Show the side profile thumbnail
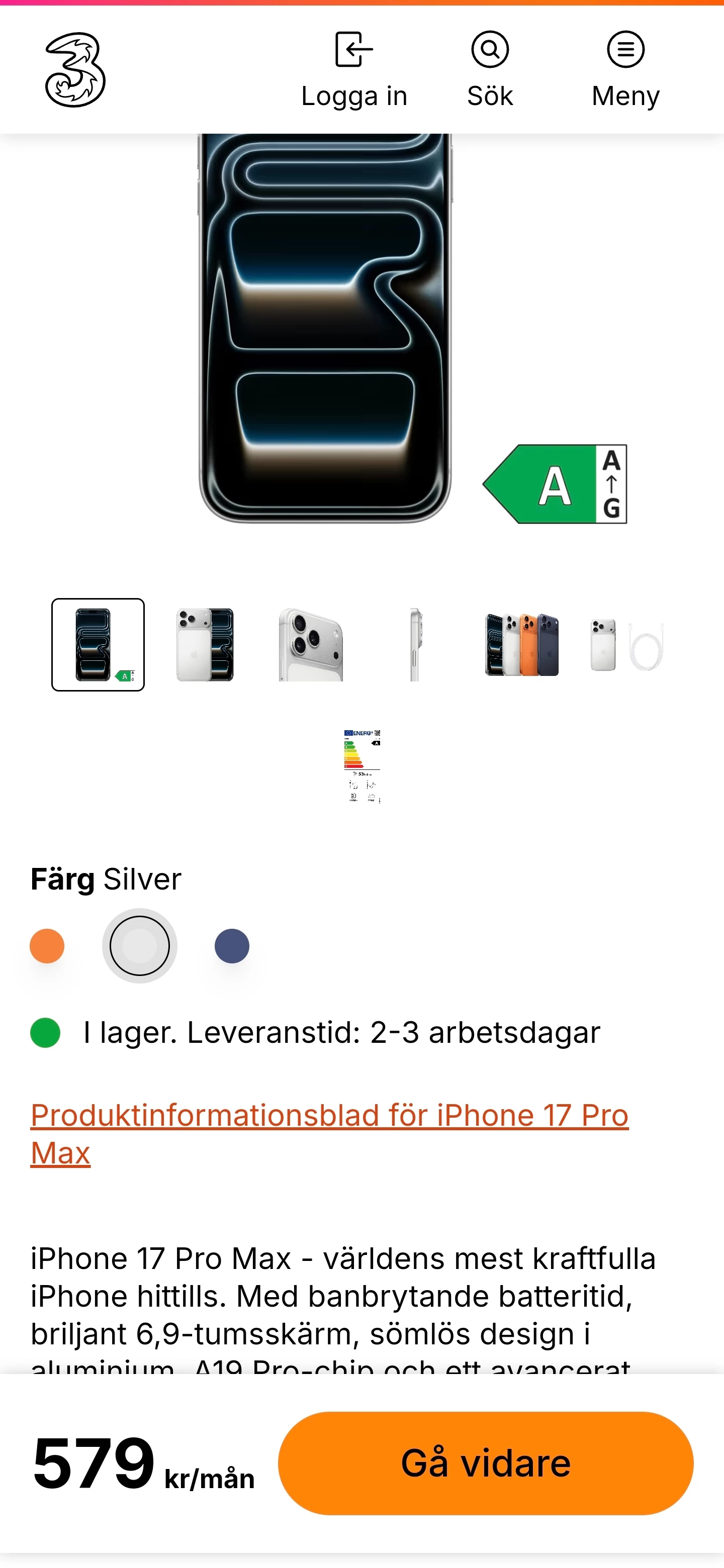Viewport: 724px width, 1568px height. tap(415, 645)
